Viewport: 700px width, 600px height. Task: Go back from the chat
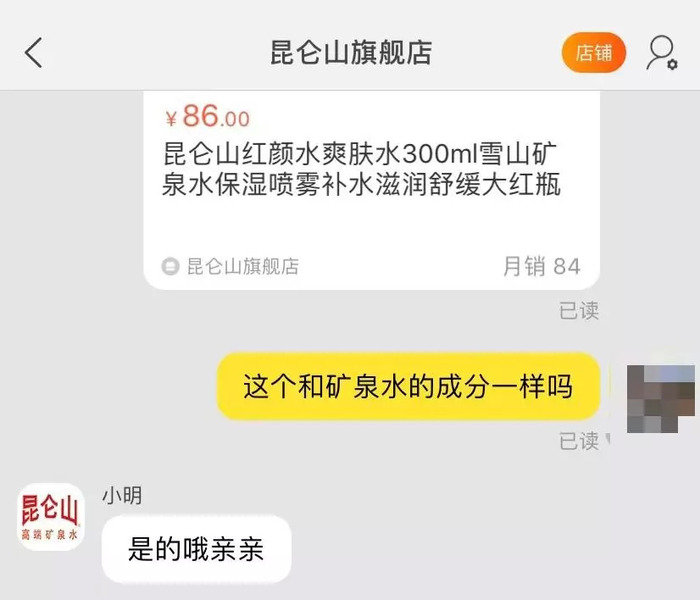34,53
